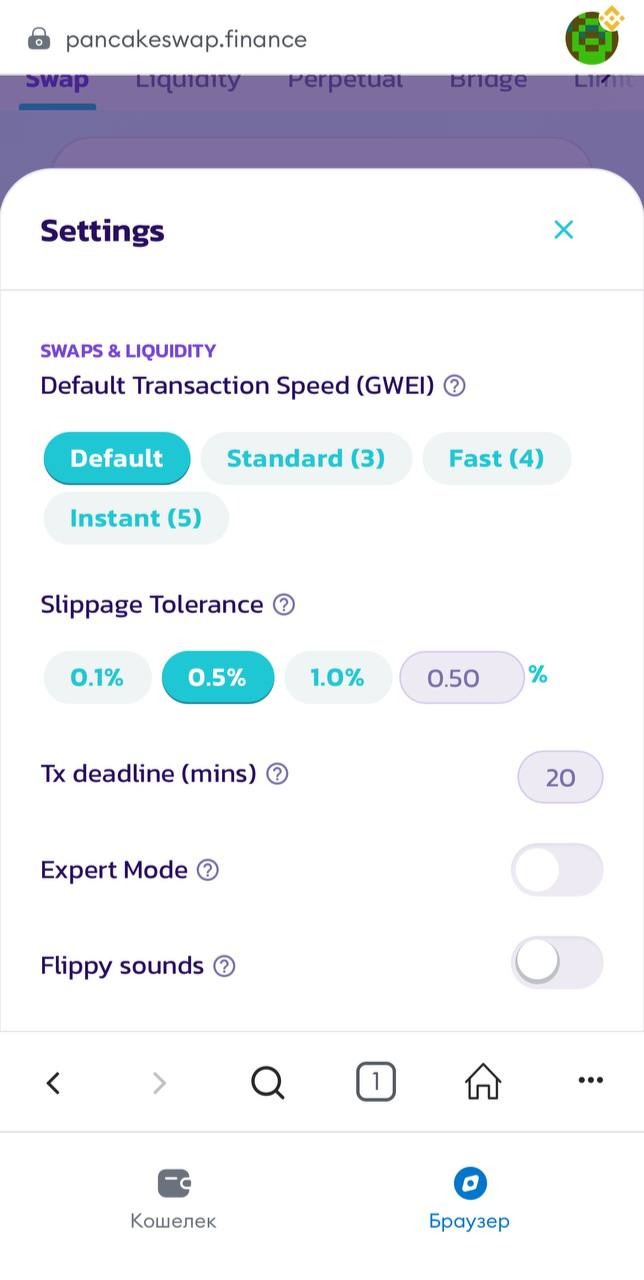
Task: Select Standard (3) transaction speed
Action: pyautogui.click(x=306, y=458)
